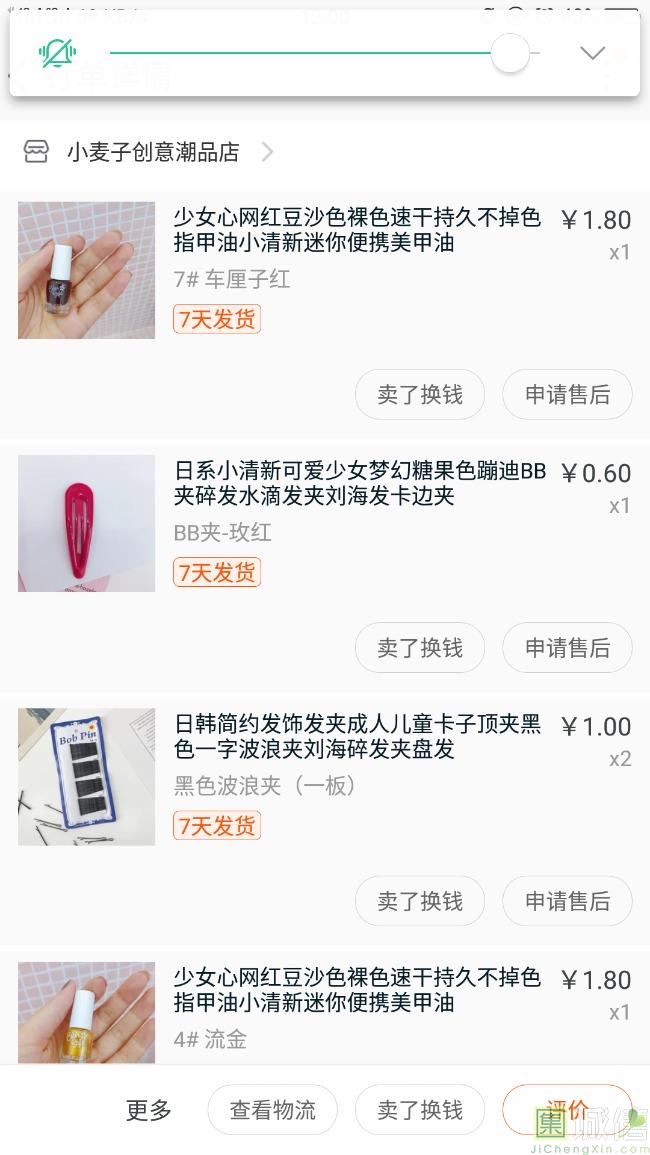The image size is (650, 1155).
Task: Request 申请售后 for 车厘子红 nail polish
Action: 567,395
